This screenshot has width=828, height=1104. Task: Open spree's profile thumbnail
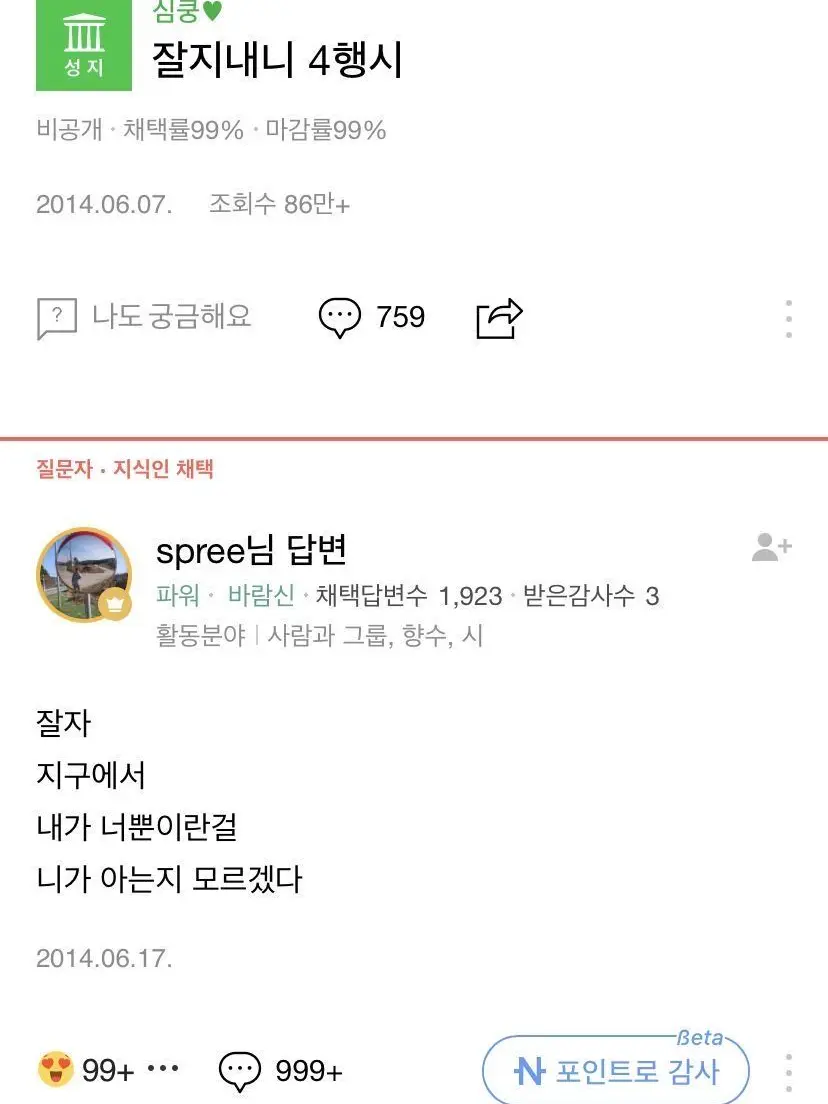86,576
